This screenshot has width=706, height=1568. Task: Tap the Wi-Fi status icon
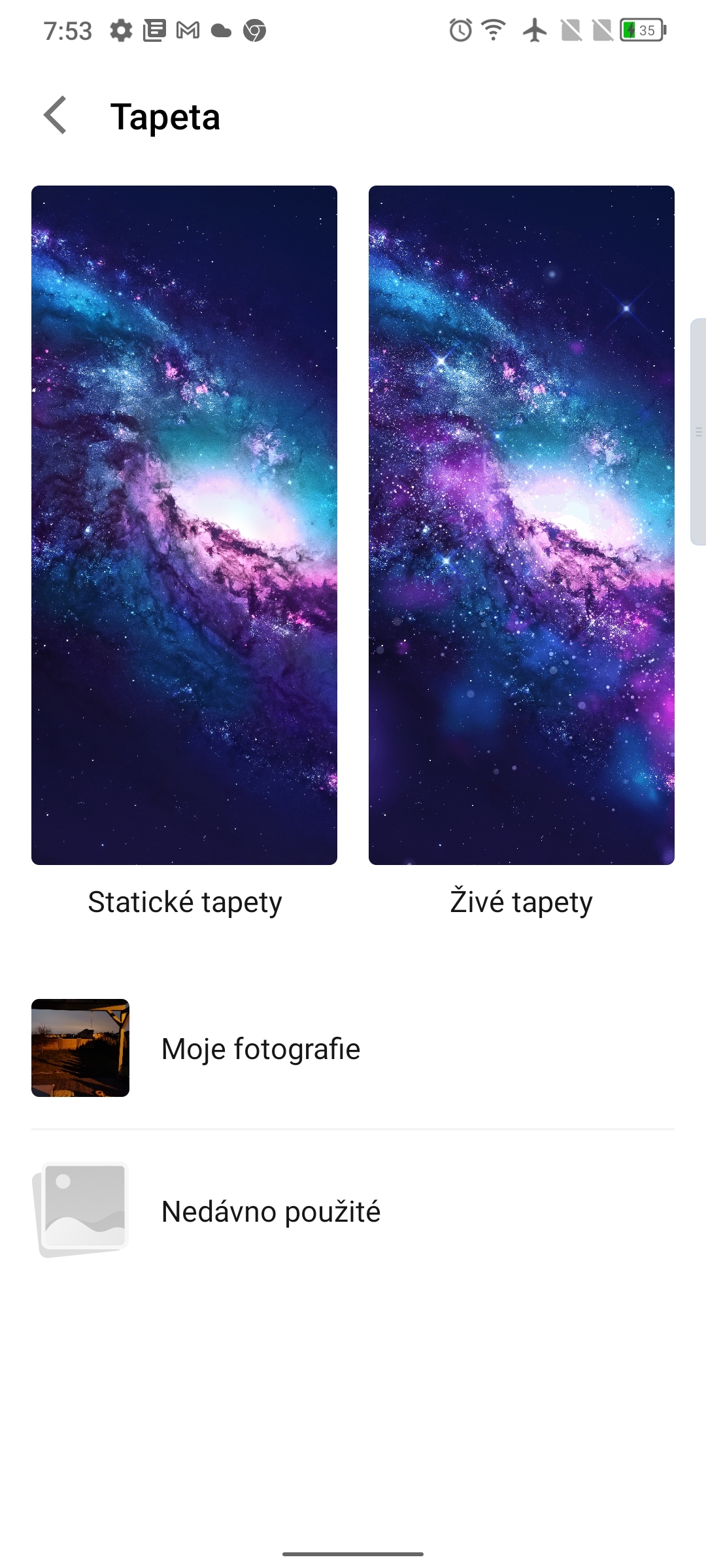tap(491, 29)
